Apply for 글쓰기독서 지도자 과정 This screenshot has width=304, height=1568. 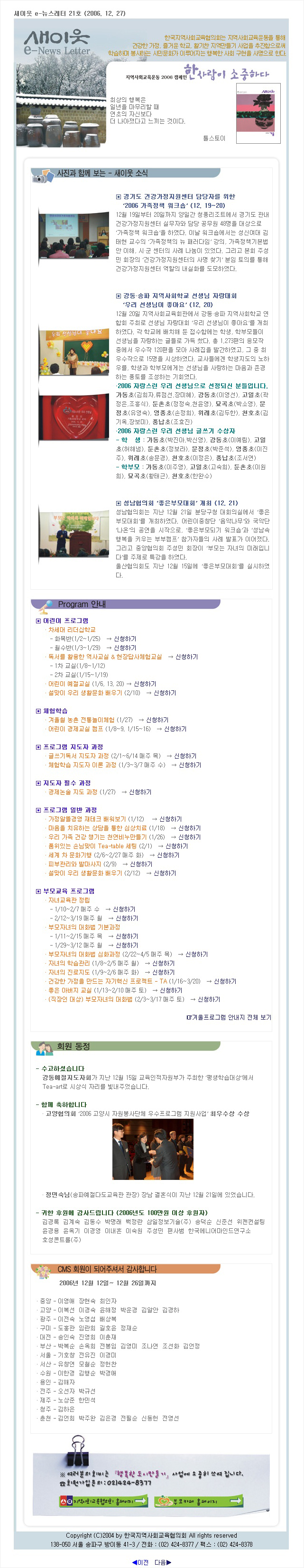point(185,755)
